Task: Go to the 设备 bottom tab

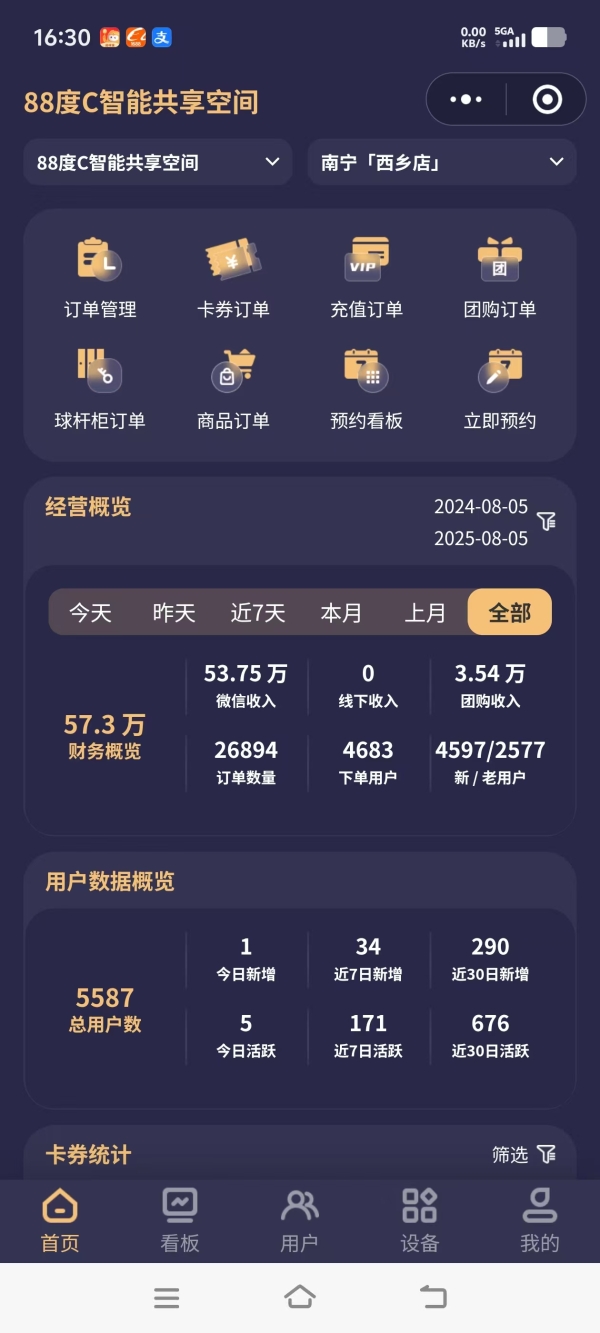Action: click(x=420, y=1220)
